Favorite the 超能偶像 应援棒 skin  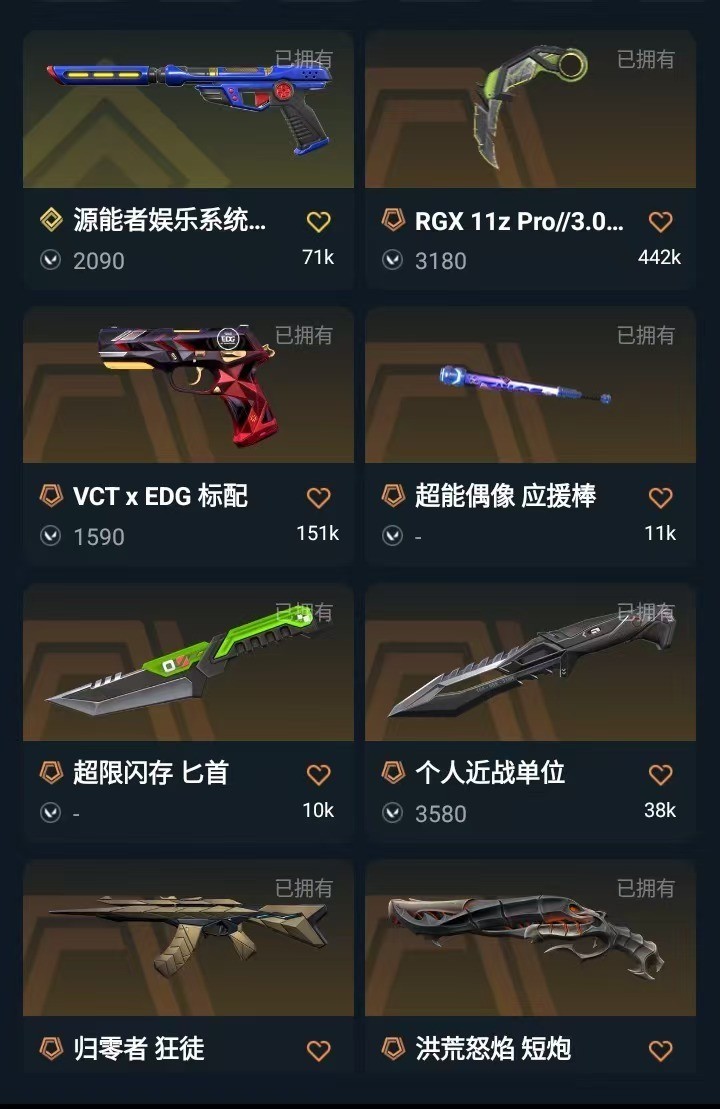click(660, 497)
